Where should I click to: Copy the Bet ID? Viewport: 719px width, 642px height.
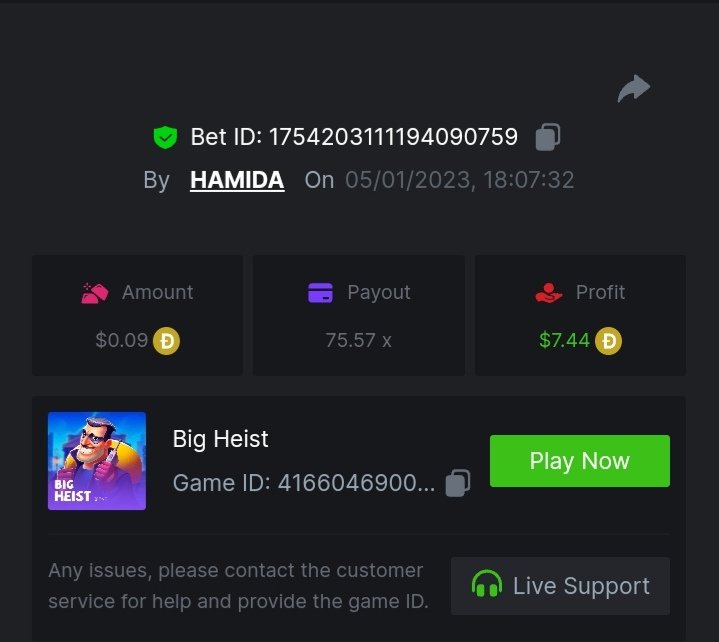click(x=547, y=137)
